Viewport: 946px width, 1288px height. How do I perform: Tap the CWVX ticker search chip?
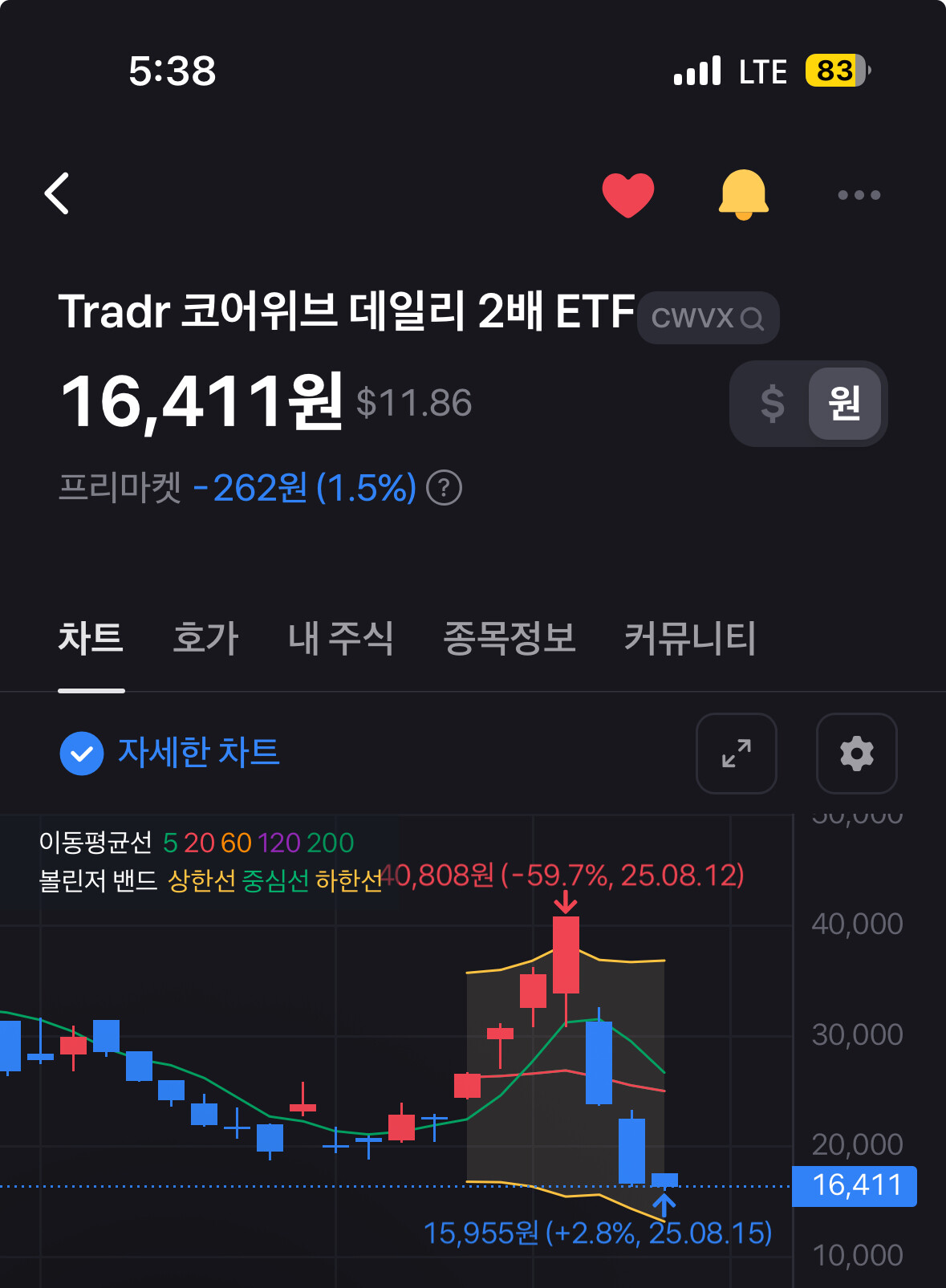tap(708, 318)
